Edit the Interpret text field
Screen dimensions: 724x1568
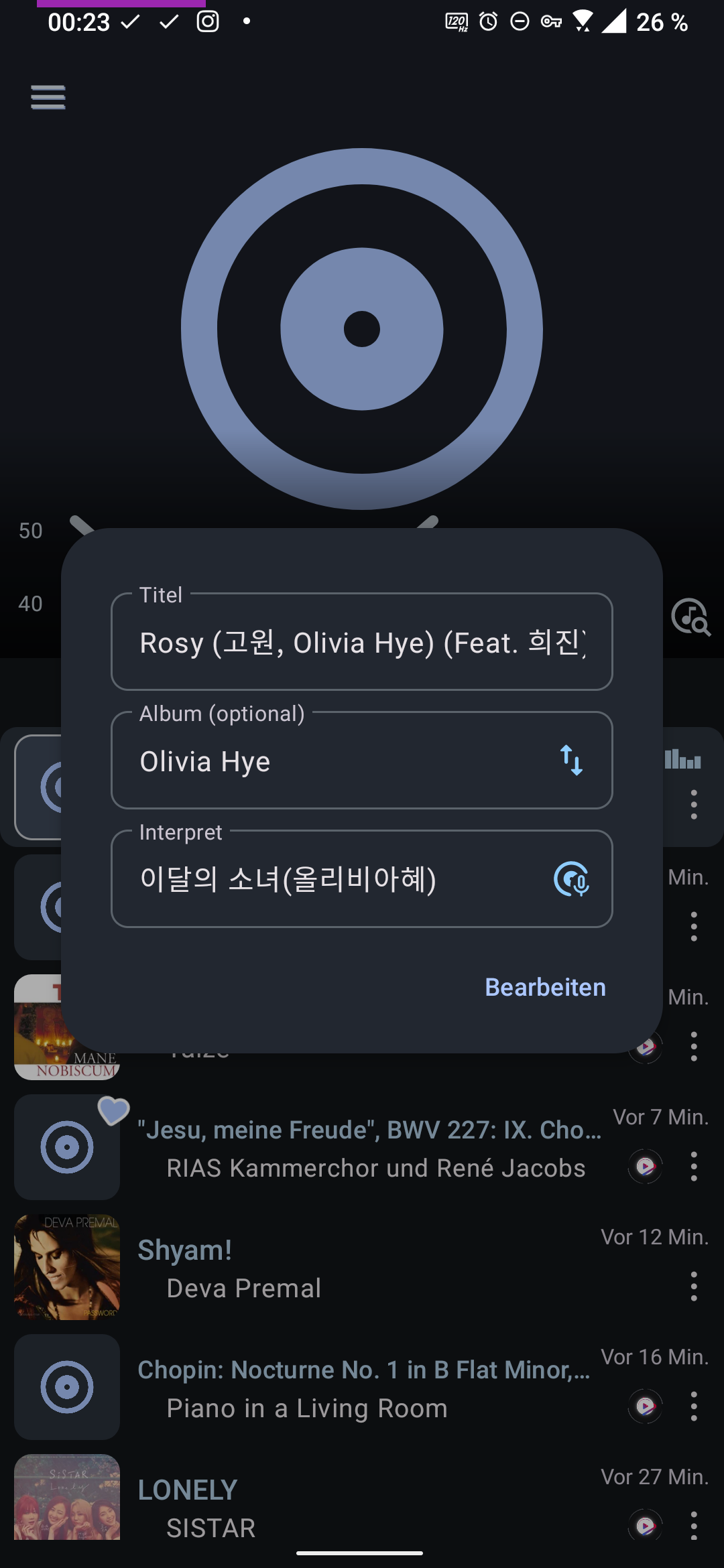[x=302, y=880]
